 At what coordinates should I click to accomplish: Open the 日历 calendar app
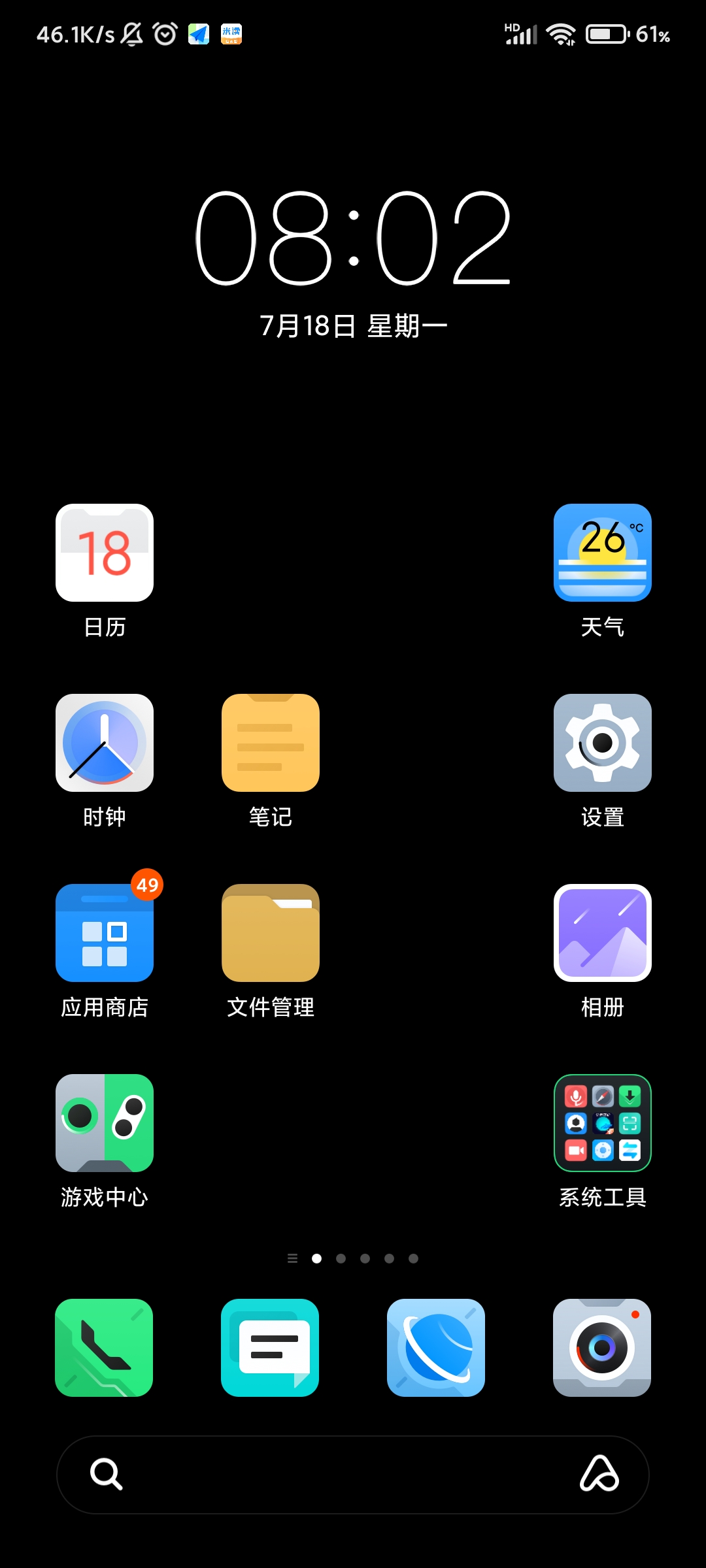[x=105, y=553]
